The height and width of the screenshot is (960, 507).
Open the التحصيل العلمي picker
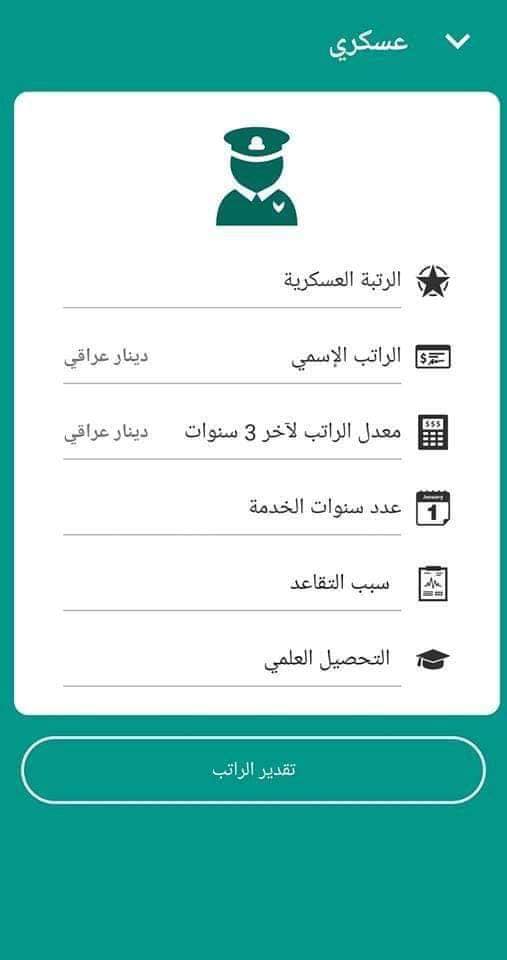pyautogui.click(x=232, y=659)
